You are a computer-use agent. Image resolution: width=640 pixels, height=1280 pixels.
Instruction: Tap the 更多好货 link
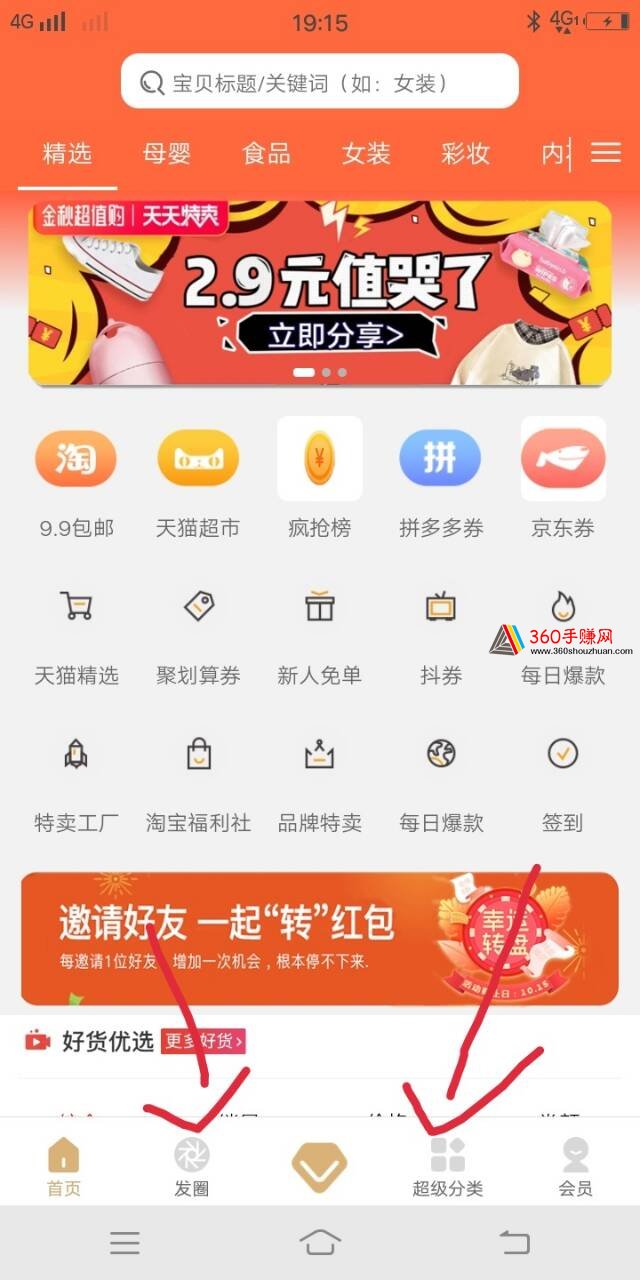pos(204,1041)
